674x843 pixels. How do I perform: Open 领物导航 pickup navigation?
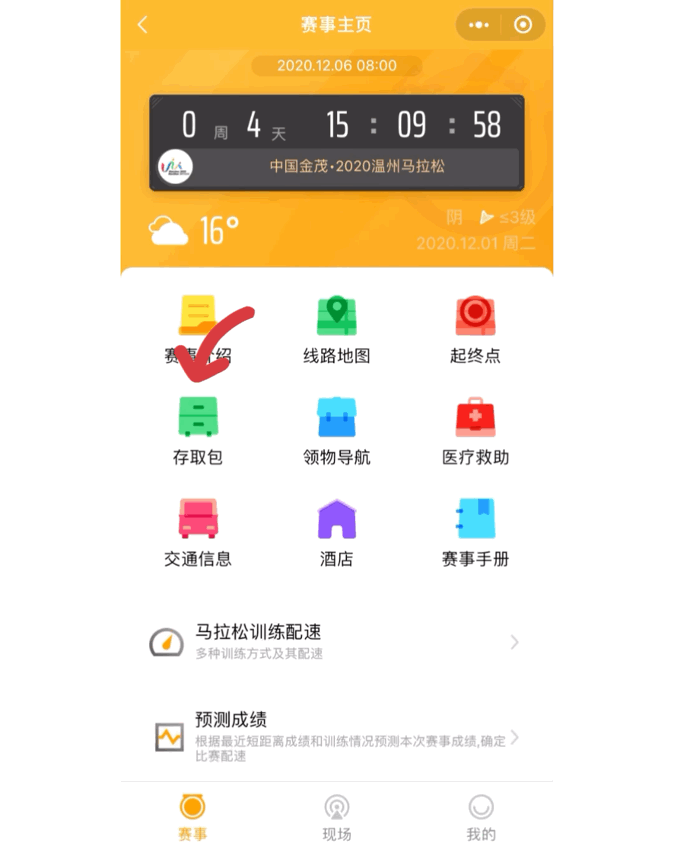tap(337, 431)
